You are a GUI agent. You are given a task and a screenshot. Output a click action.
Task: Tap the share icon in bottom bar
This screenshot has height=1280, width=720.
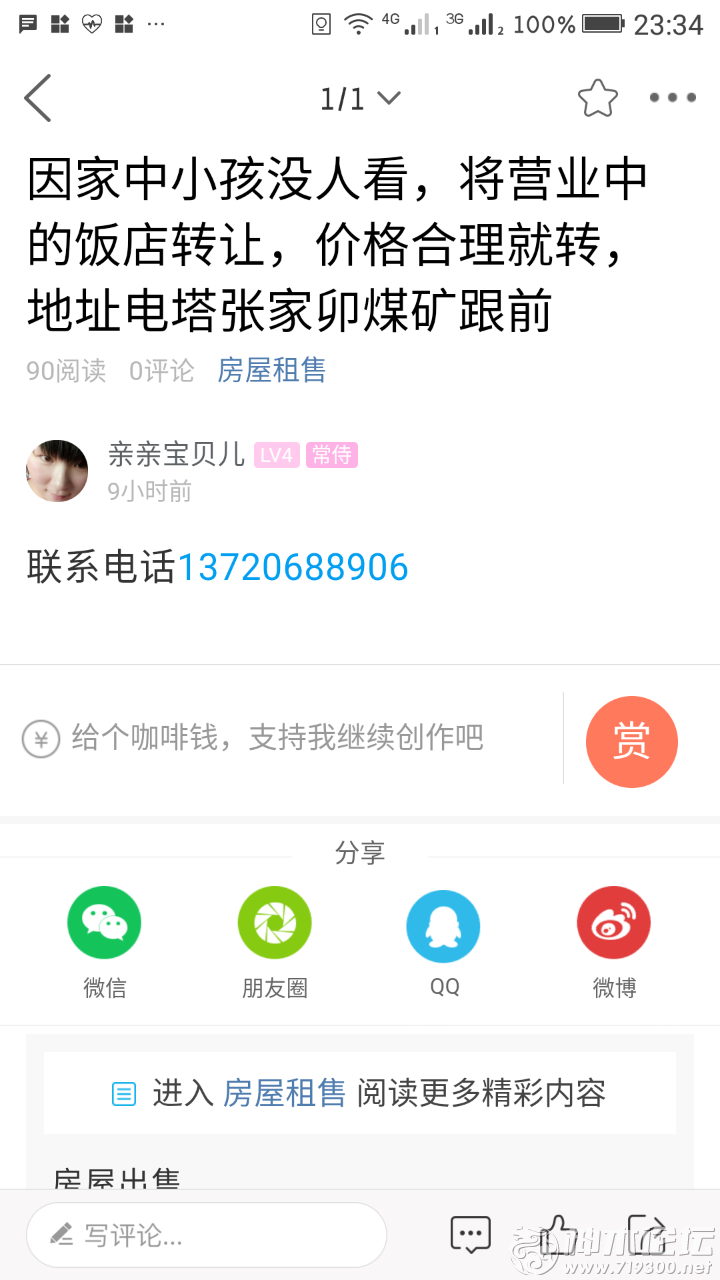tap(646, 1232)
